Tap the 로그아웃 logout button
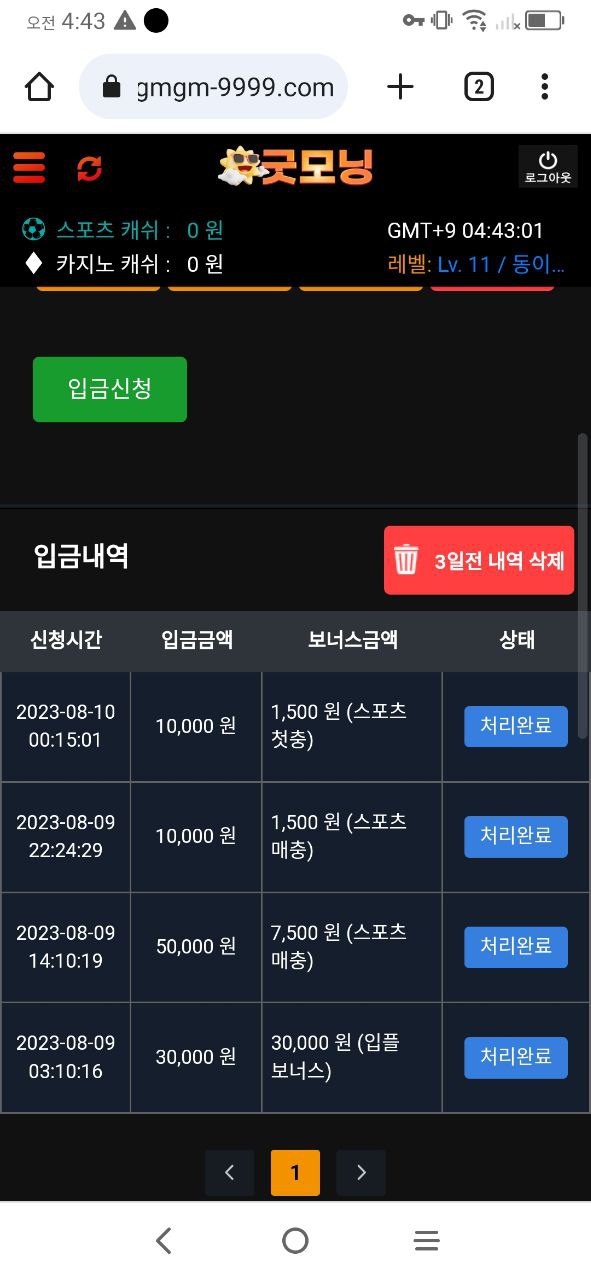This screenshot has width=591, height=1280. tap(548, 166)
